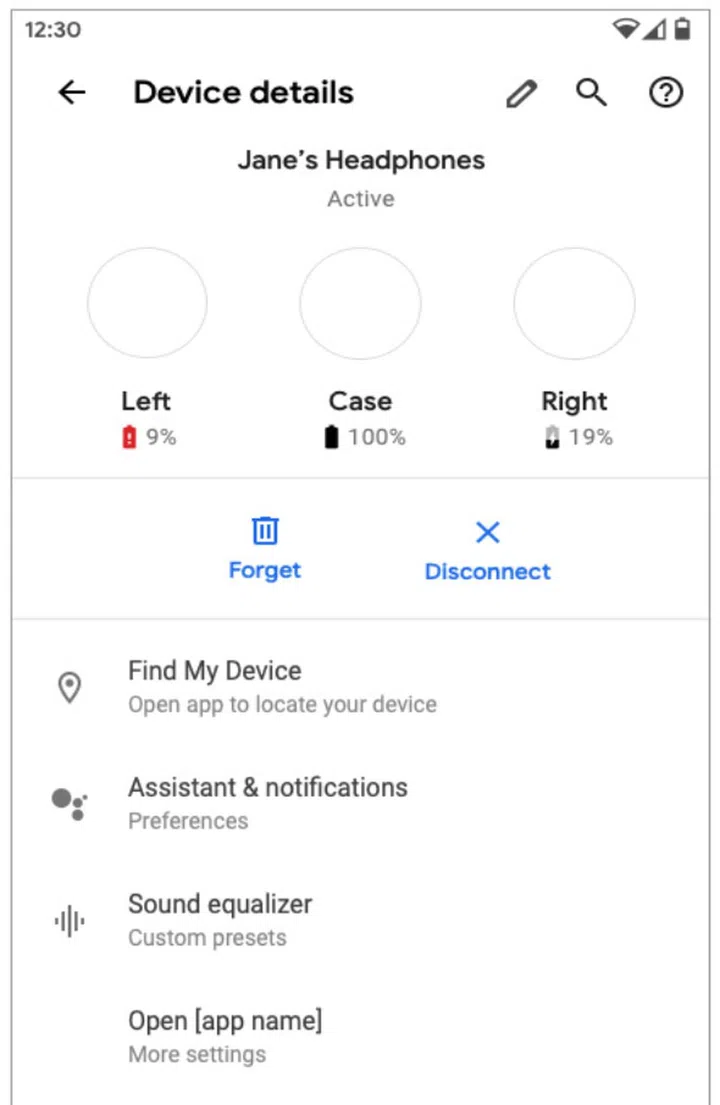Open the help icon
The height and width of the screenshot is (1105, 720).
[666, 93]
